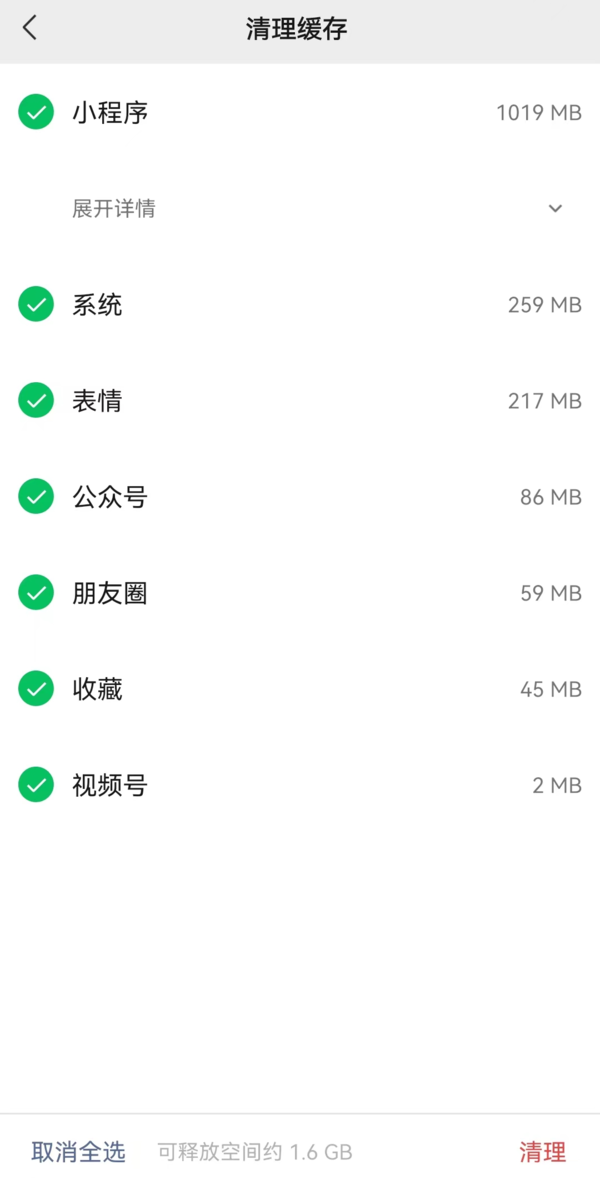
Task: Uncheck 视频号 cache checkbox
Action: [x=36, y=785]
